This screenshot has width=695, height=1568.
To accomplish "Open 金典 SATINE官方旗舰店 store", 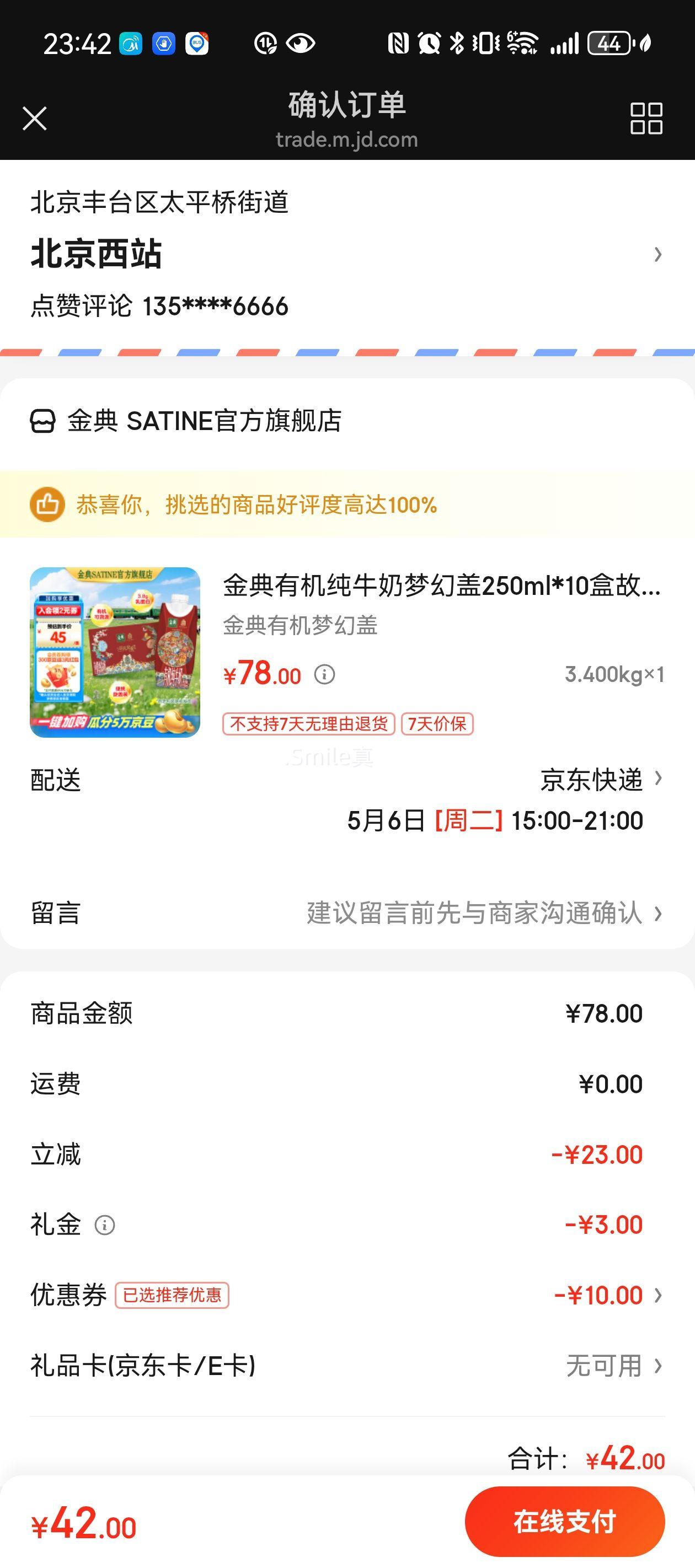I will click(186, 421).
